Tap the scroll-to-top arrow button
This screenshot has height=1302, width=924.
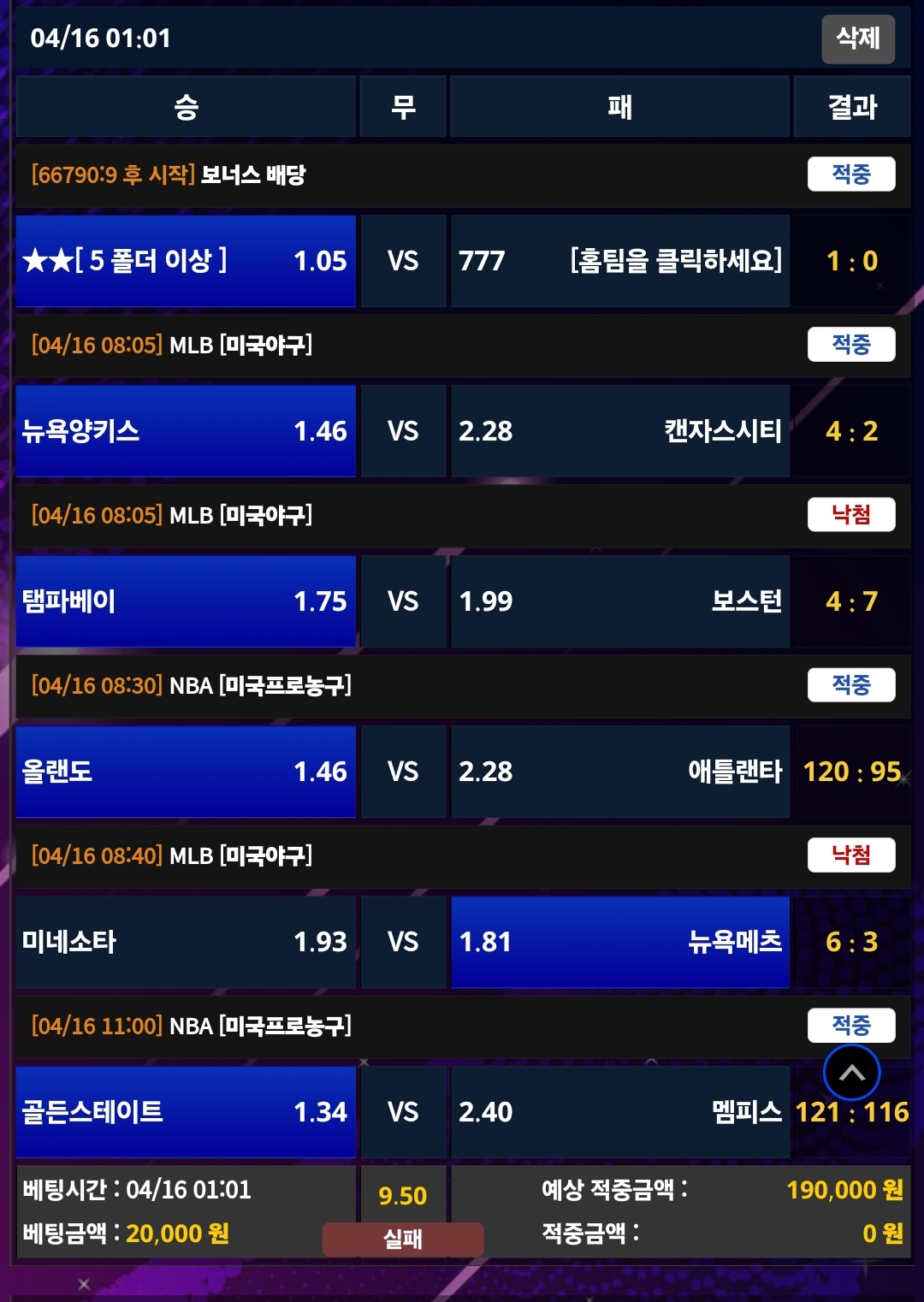pyautogui.click(x=851, y=1073)
